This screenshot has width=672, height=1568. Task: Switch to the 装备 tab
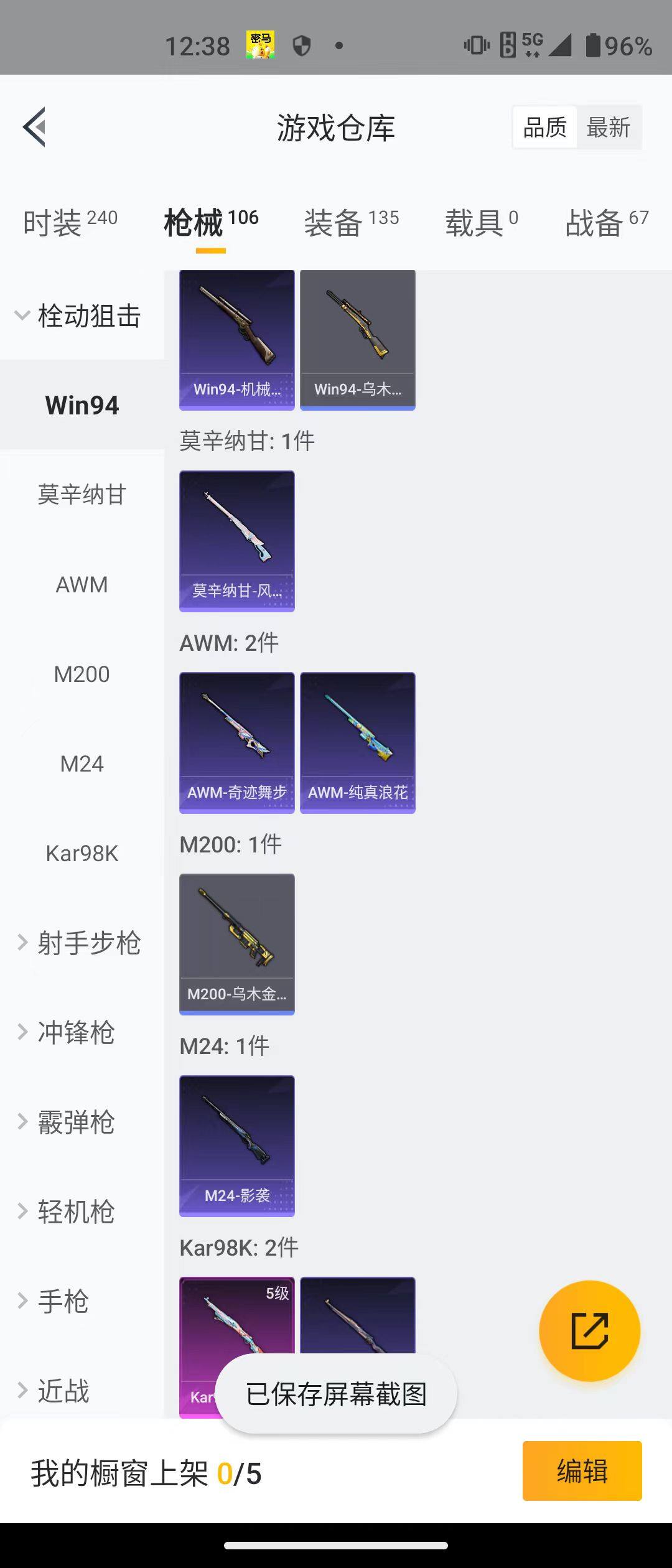pyautogui.click(x=333, y=222)
